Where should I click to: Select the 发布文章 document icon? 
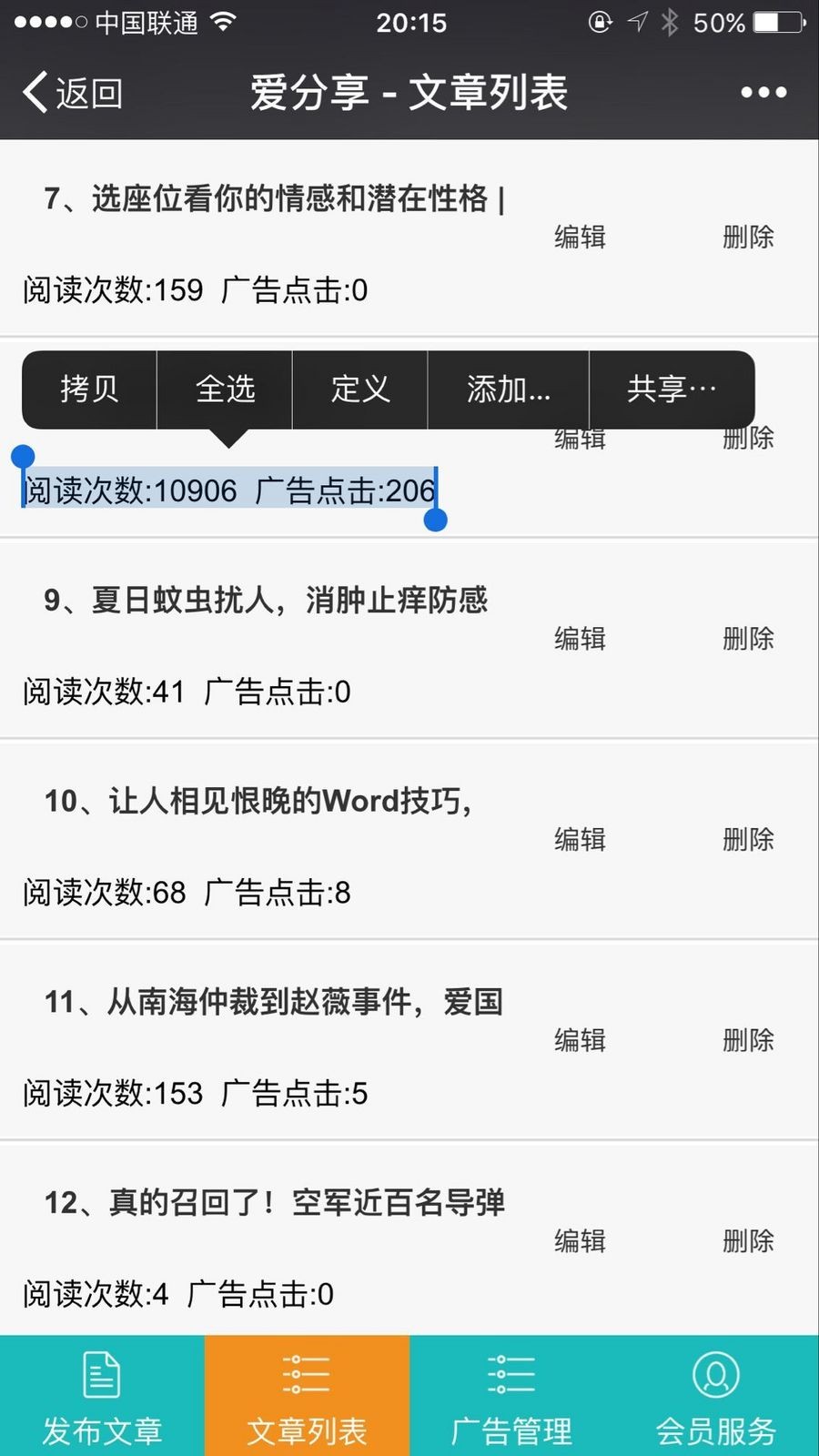pyautogui.click(x=100, y=1374)
